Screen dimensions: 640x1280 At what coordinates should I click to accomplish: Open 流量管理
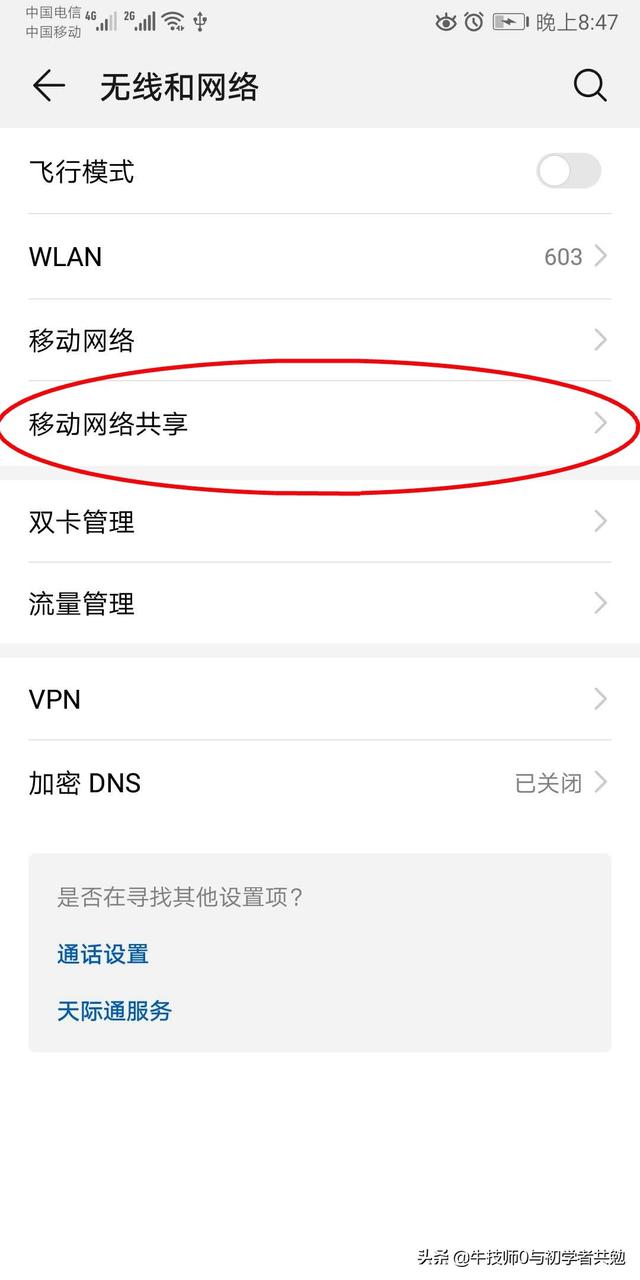[x=320, y=604]
